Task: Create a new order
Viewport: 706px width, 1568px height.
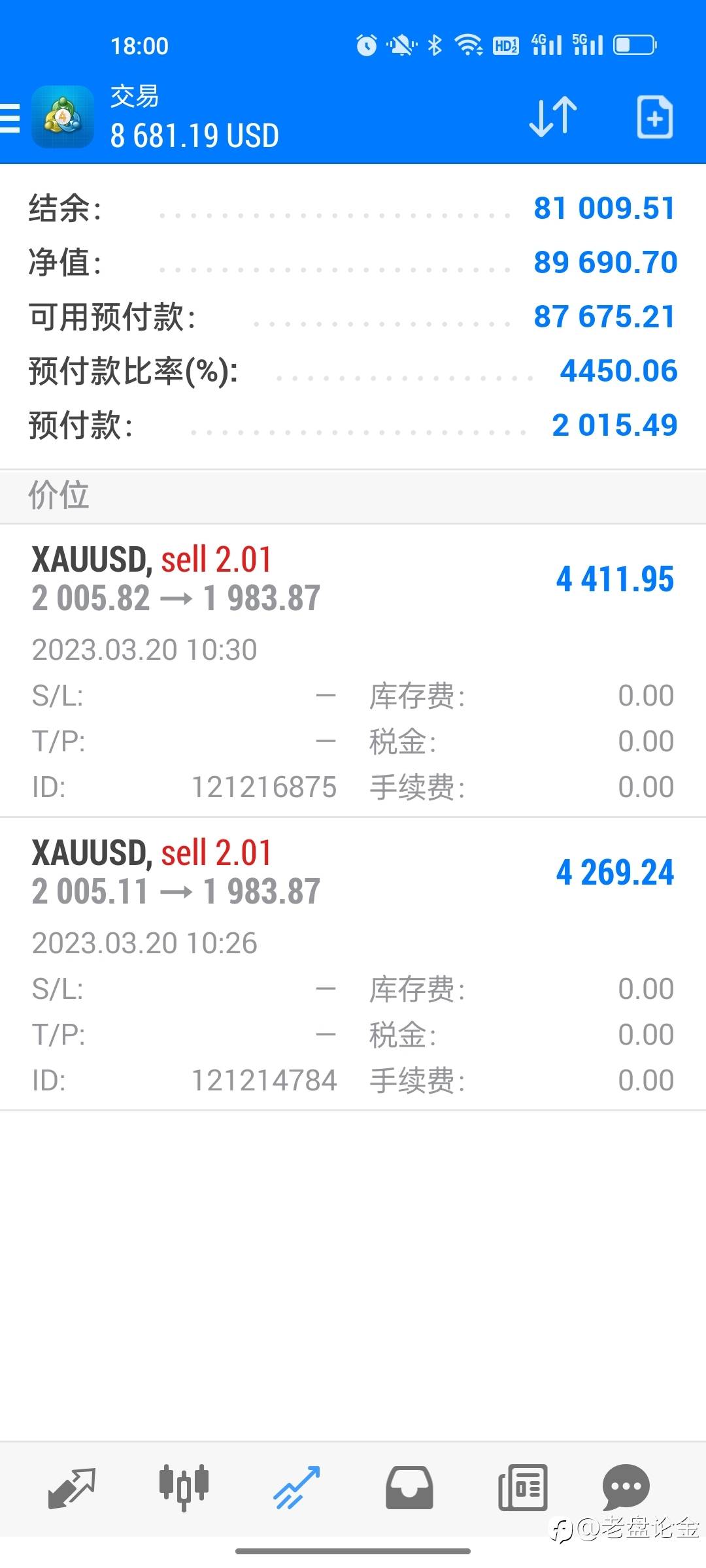Action: (x=654, y=117)
